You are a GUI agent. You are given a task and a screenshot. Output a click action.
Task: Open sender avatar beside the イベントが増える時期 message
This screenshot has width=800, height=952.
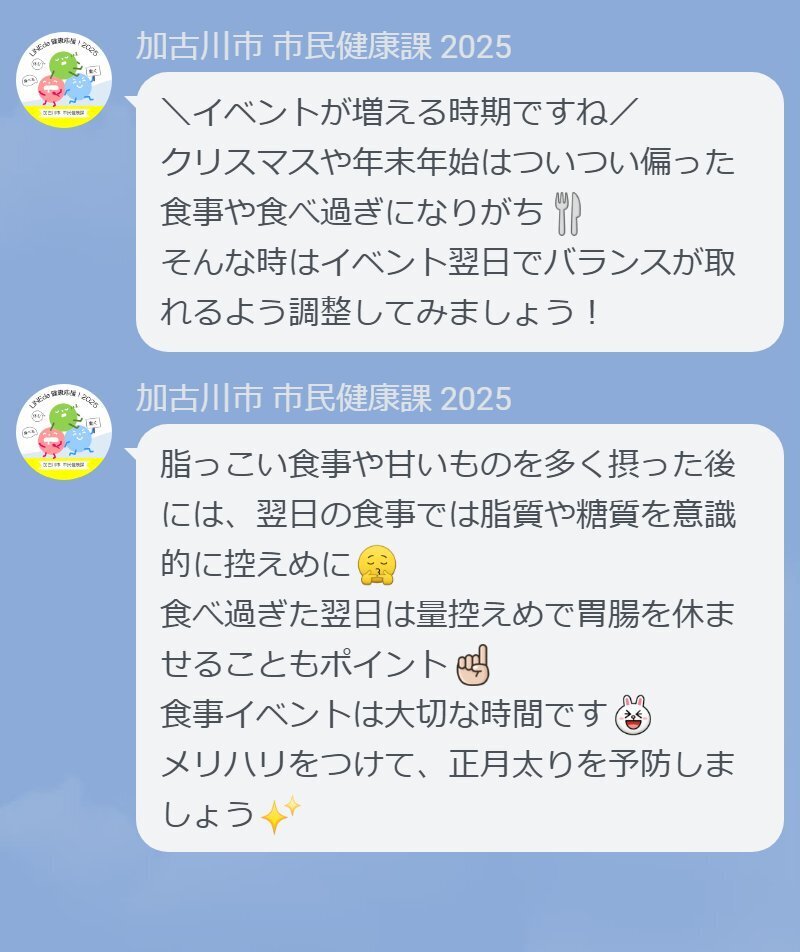tap(64, 80)
